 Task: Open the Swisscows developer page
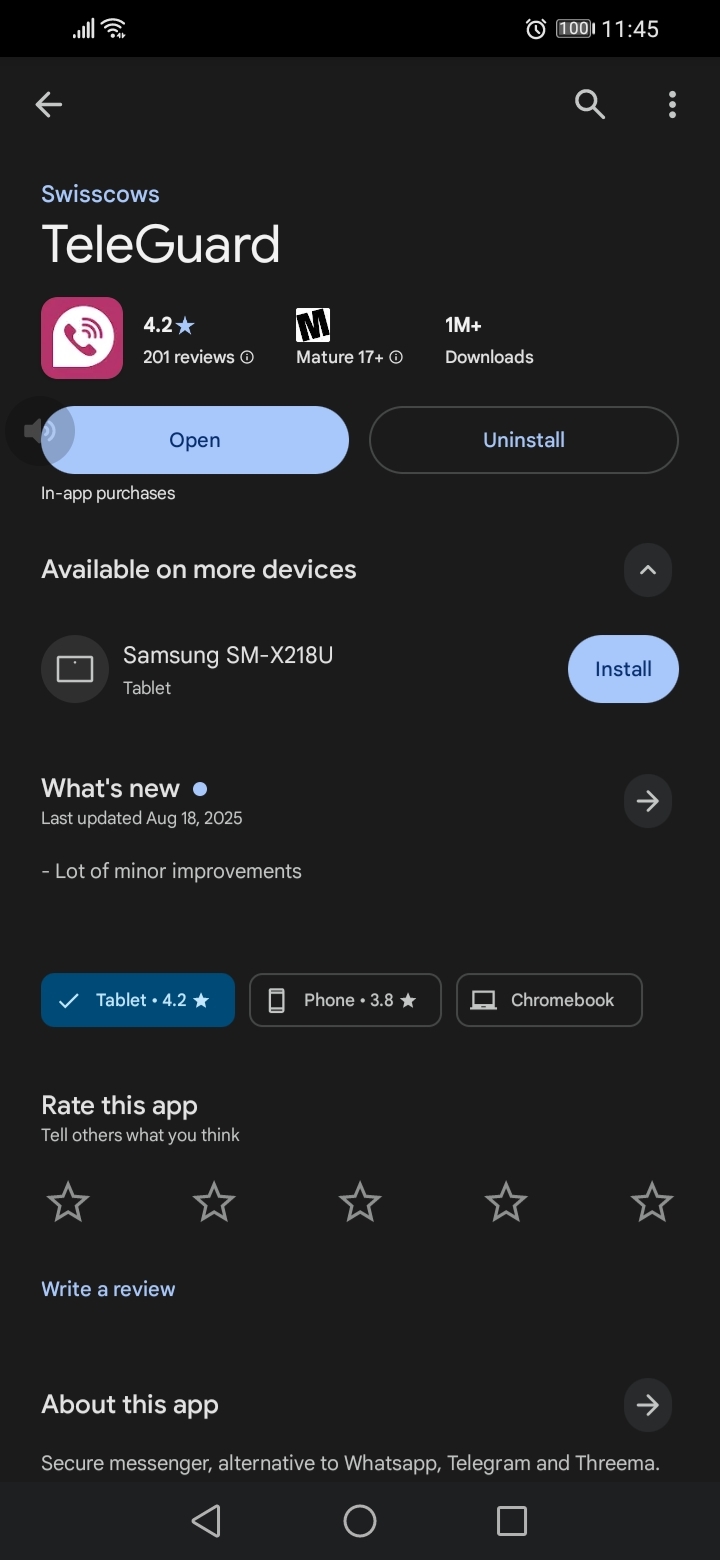click(100, 194)
